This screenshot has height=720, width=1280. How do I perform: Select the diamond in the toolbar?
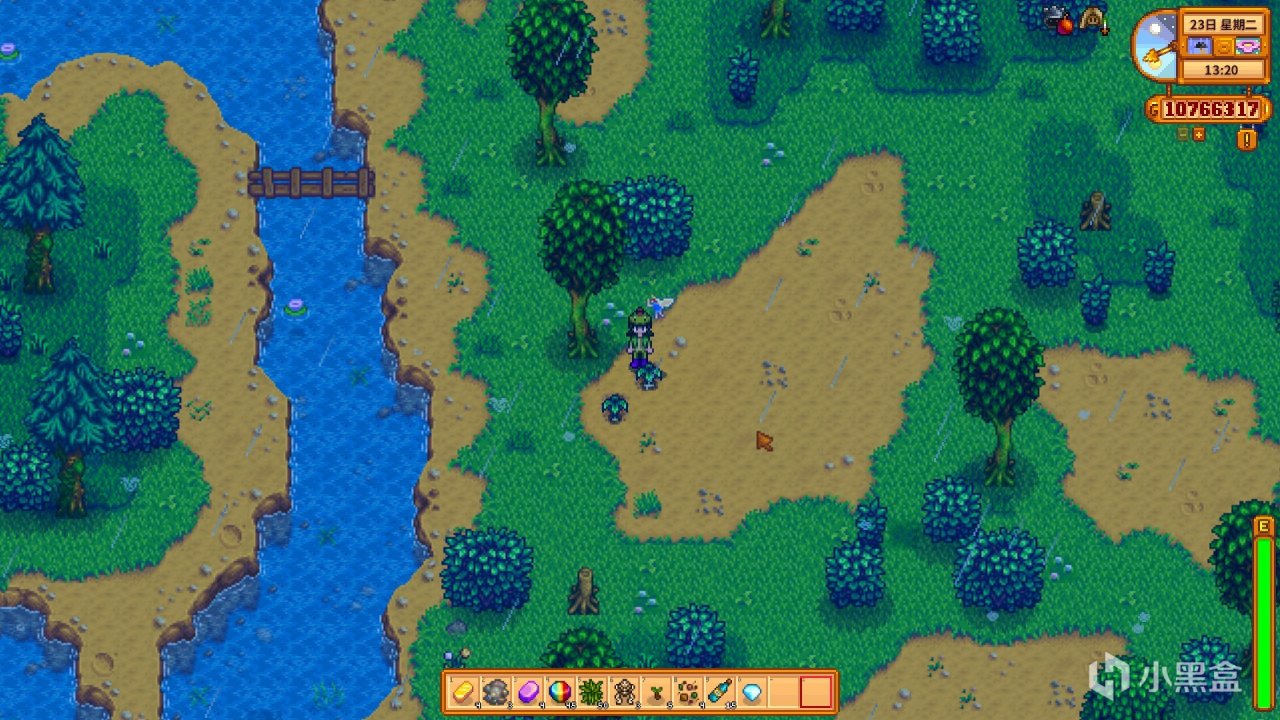[752, 692]
